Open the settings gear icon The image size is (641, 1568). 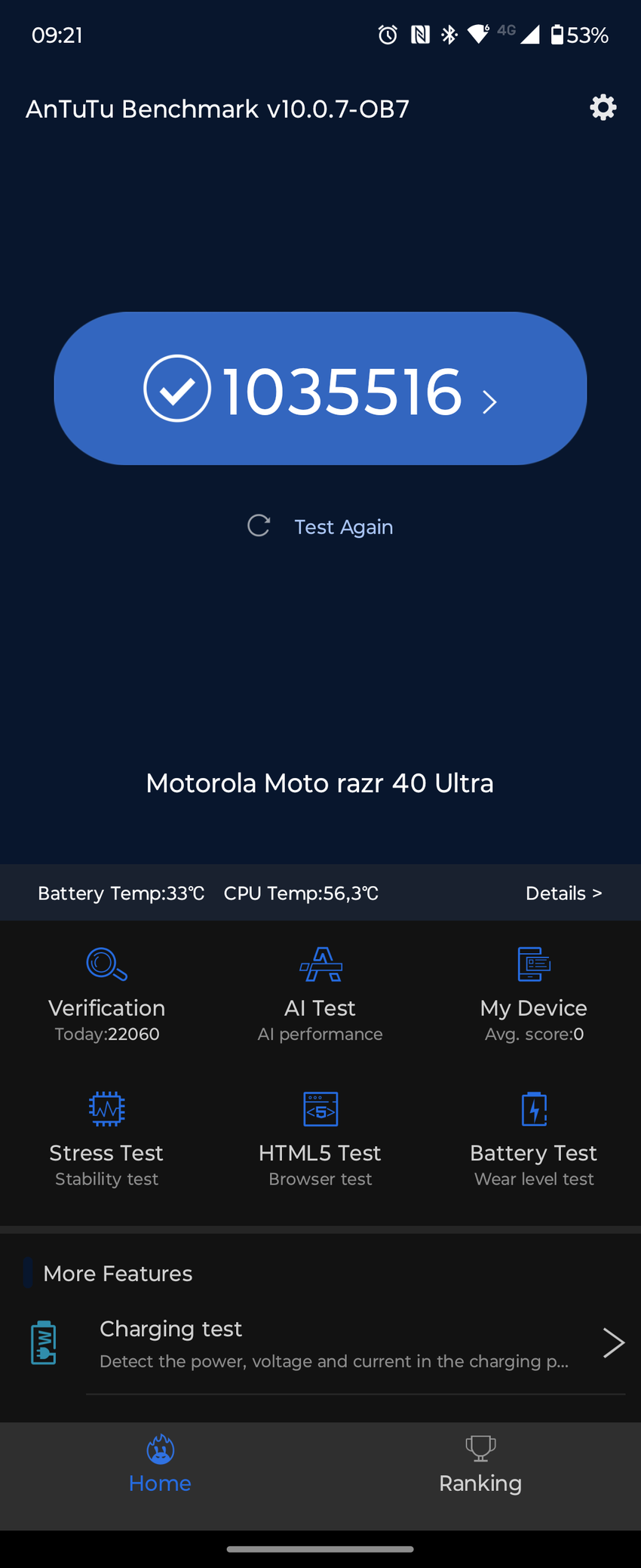pyautogui.click(x=603, y=108)
